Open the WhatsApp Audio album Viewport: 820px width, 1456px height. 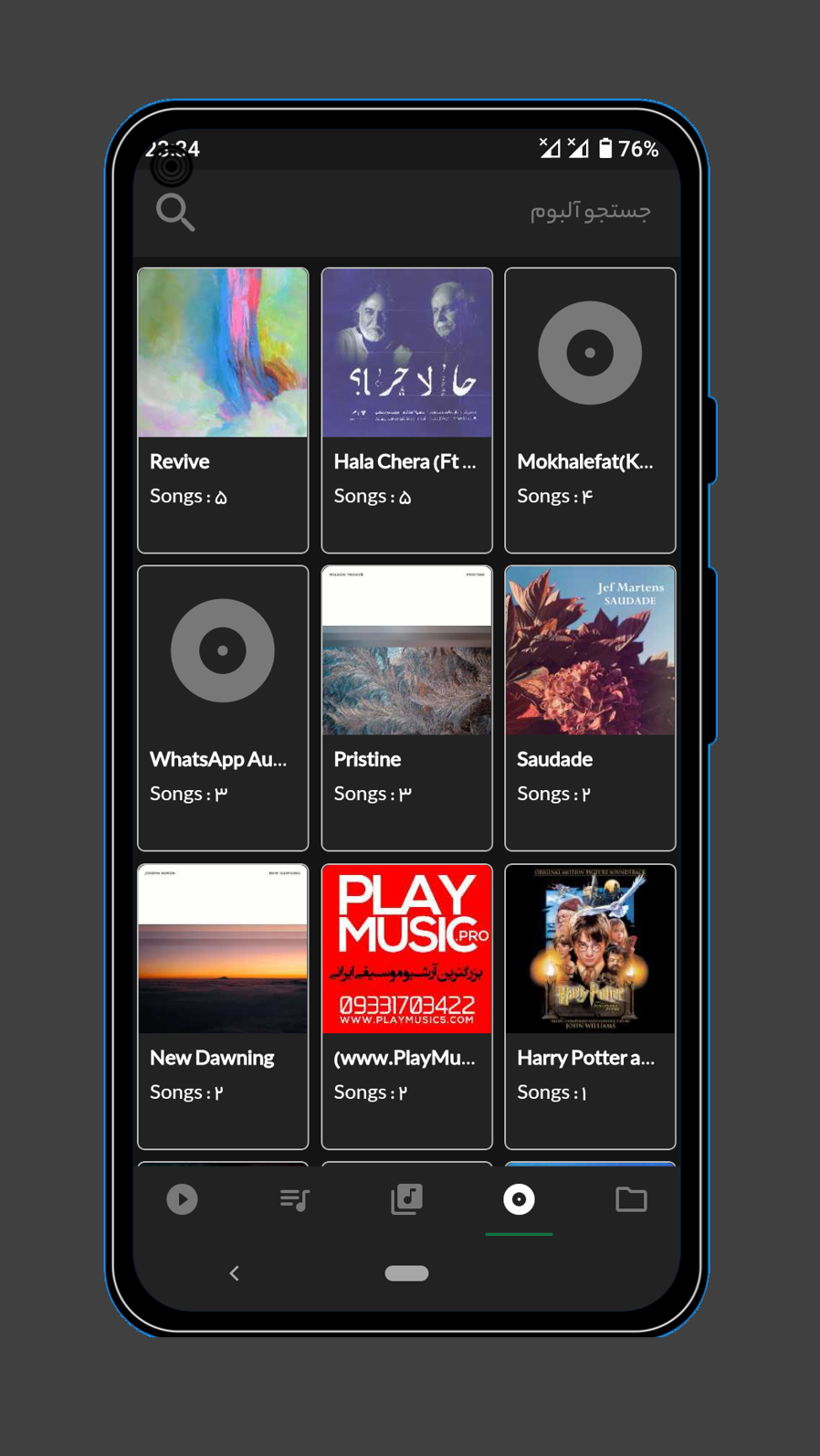click(223, 707)
